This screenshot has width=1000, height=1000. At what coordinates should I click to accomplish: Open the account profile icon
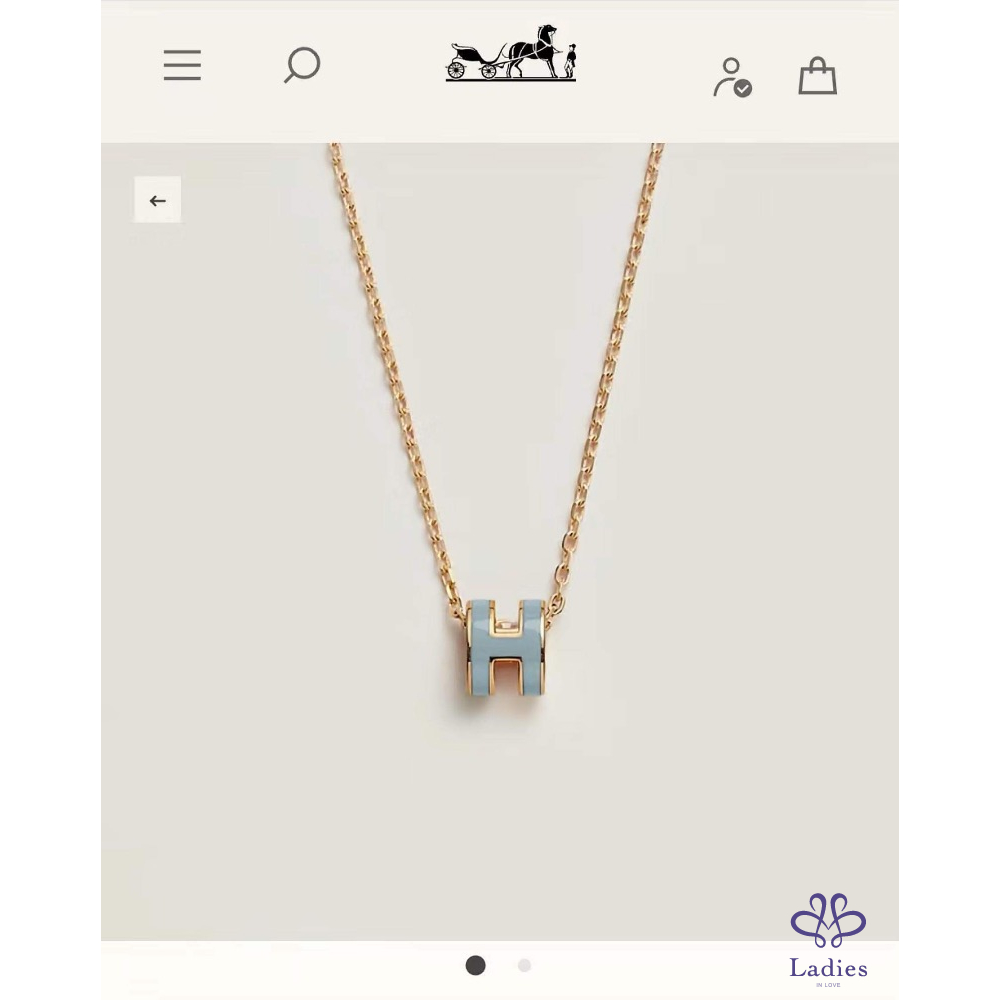click(732, 77)
